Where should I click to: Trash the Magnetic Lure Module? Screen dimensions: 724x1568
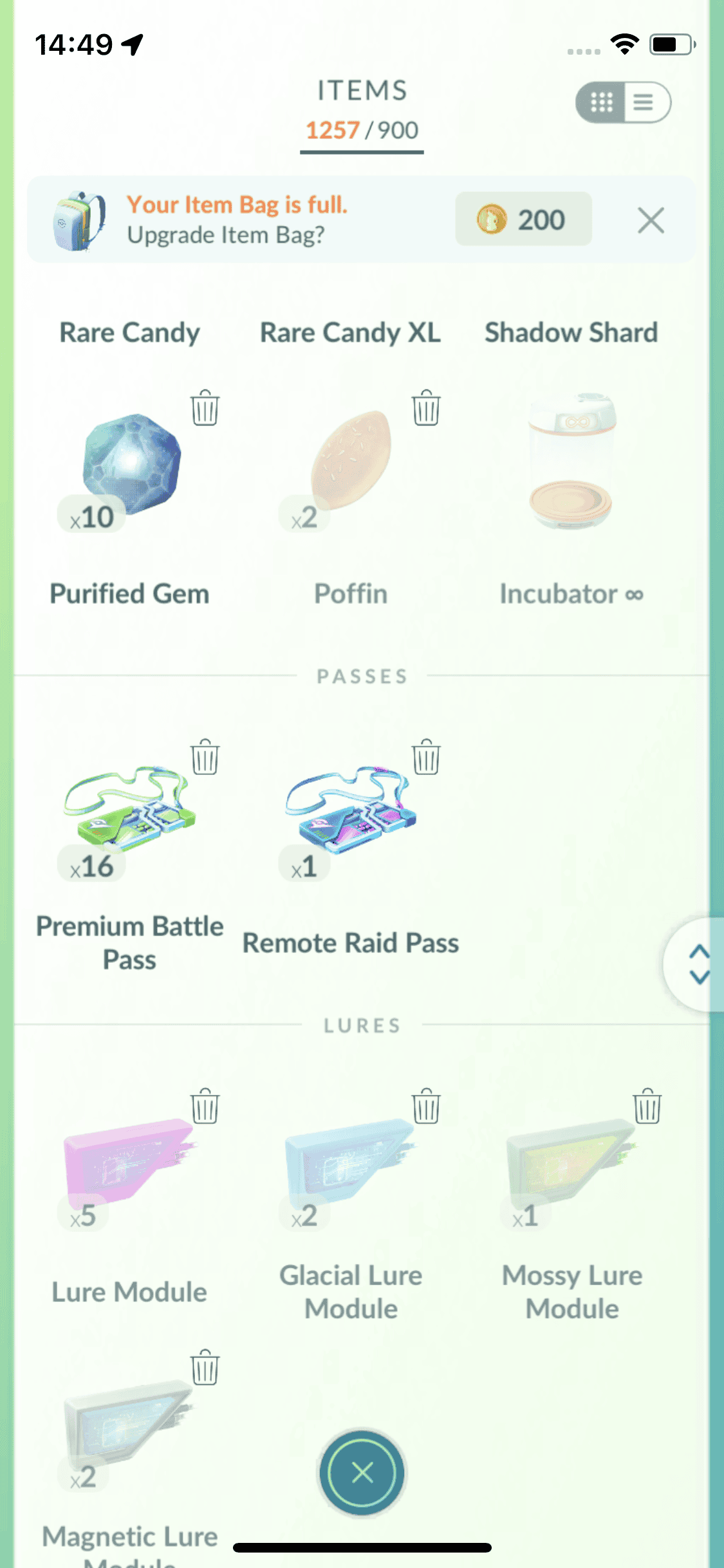[205, 1367]
